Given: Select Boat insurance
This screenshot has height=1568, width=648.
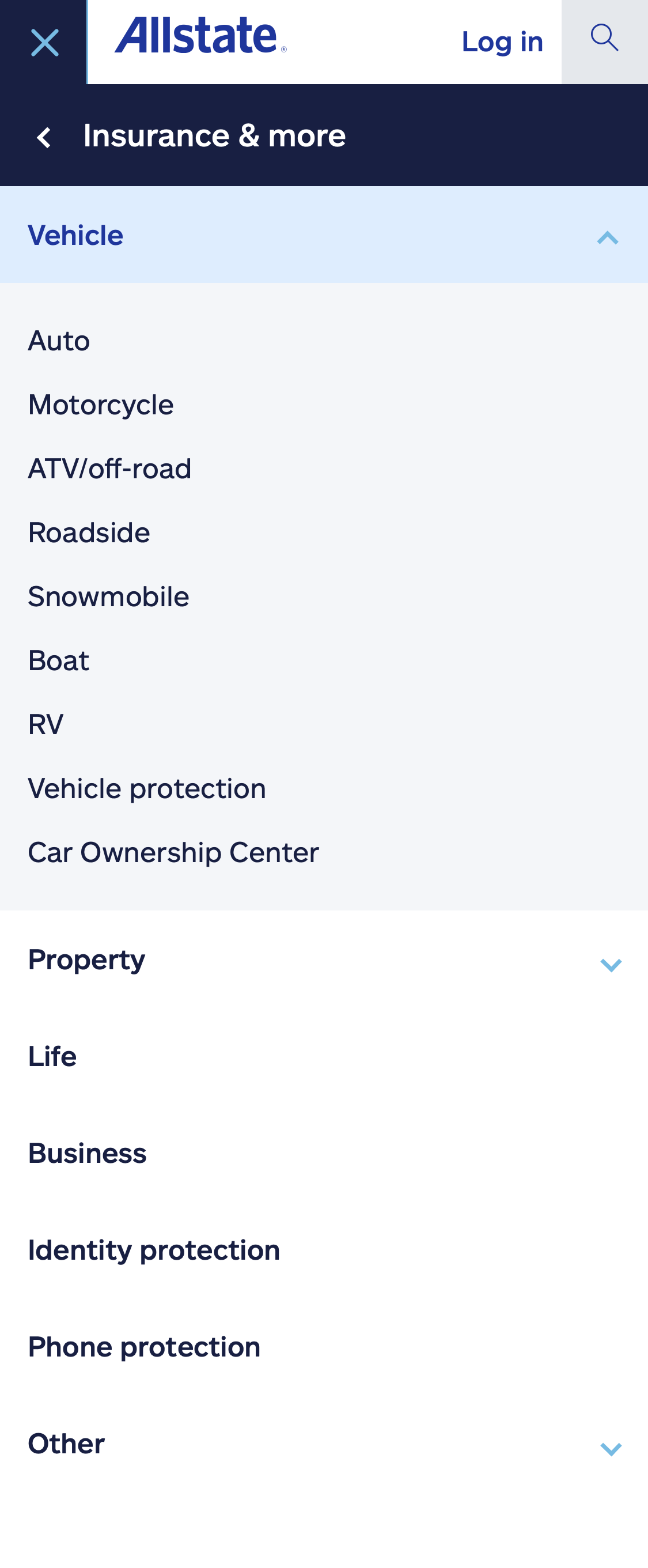Looking at the screenshot, I should (x=58, y=660).
